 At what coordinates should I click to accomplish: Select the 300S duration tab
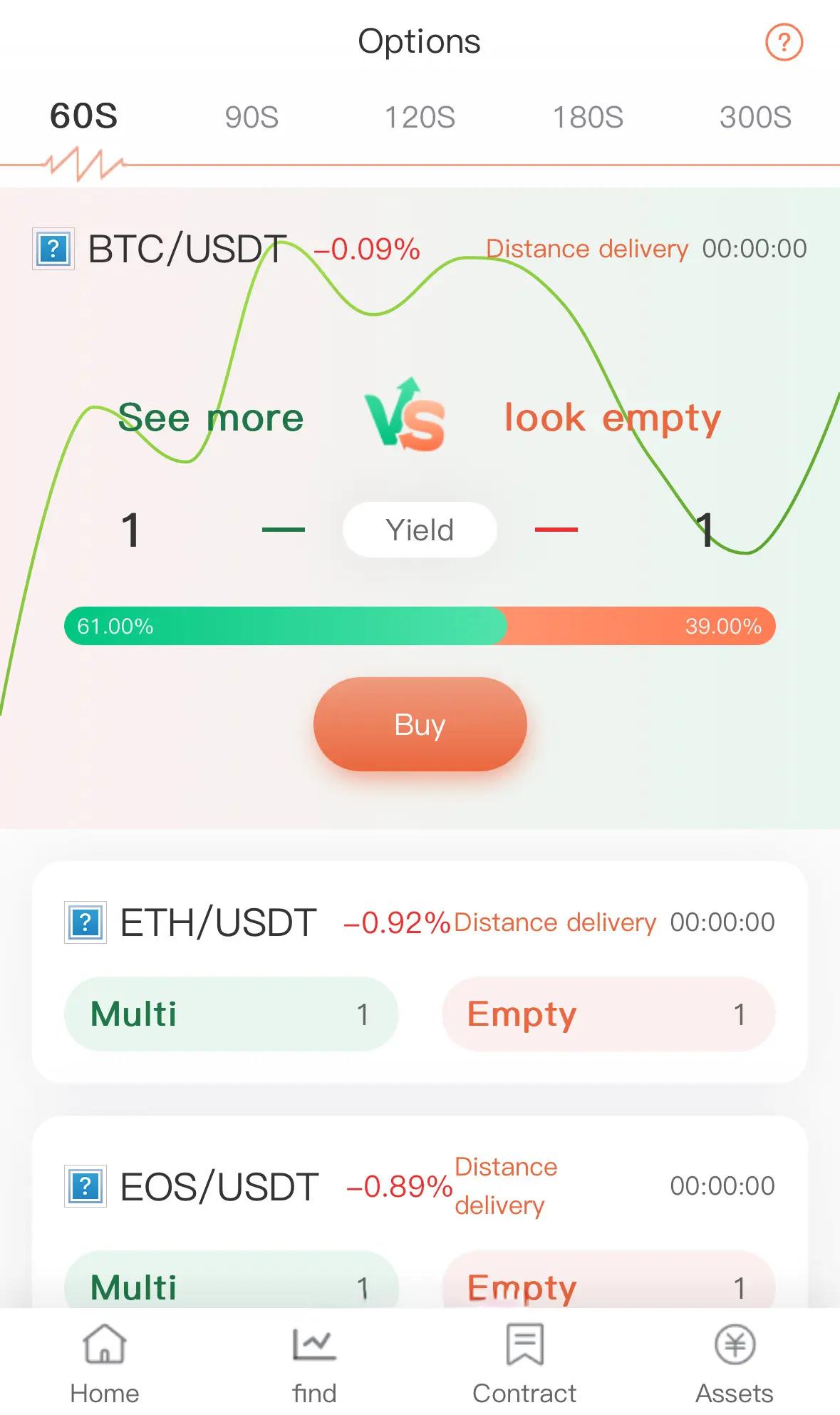[755, 118]
